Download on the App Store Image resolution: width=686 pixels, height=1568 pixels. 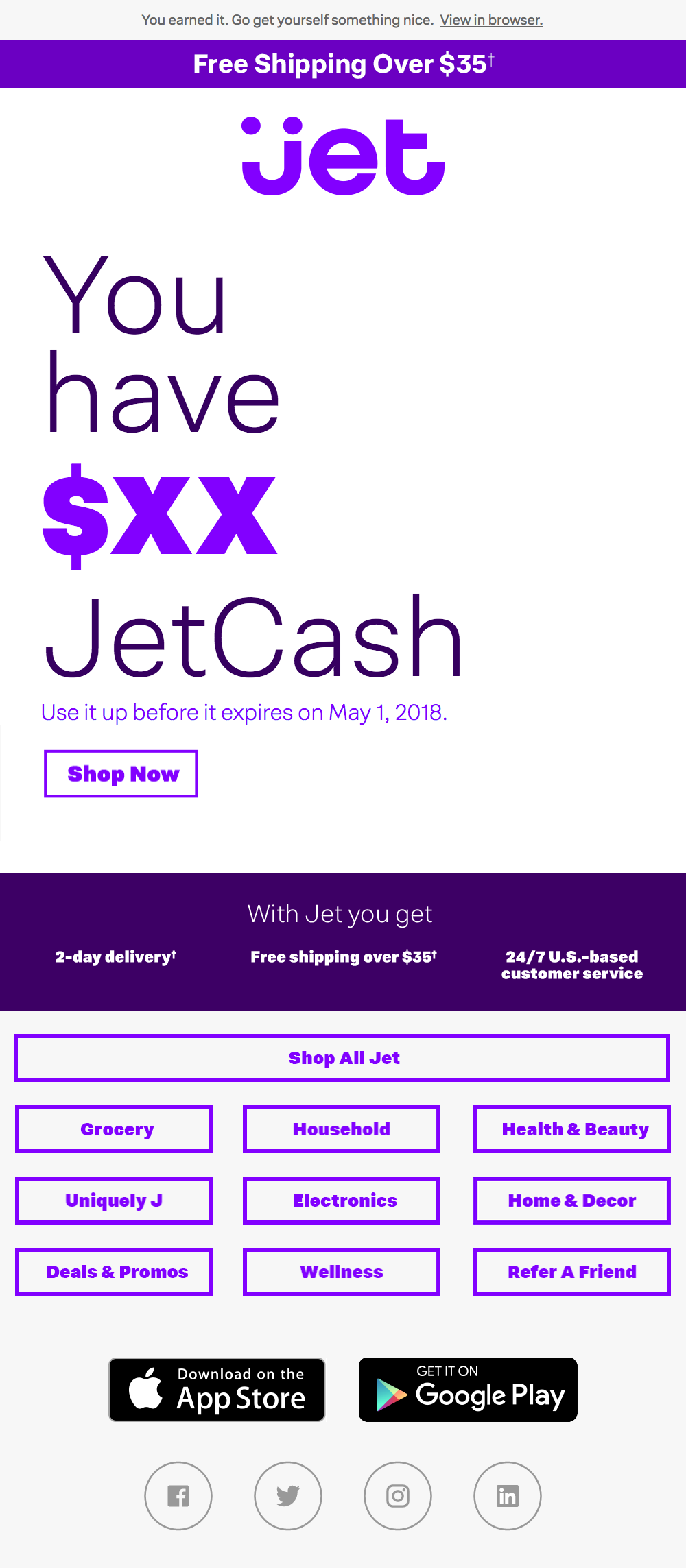click(x=217, y=1390)
